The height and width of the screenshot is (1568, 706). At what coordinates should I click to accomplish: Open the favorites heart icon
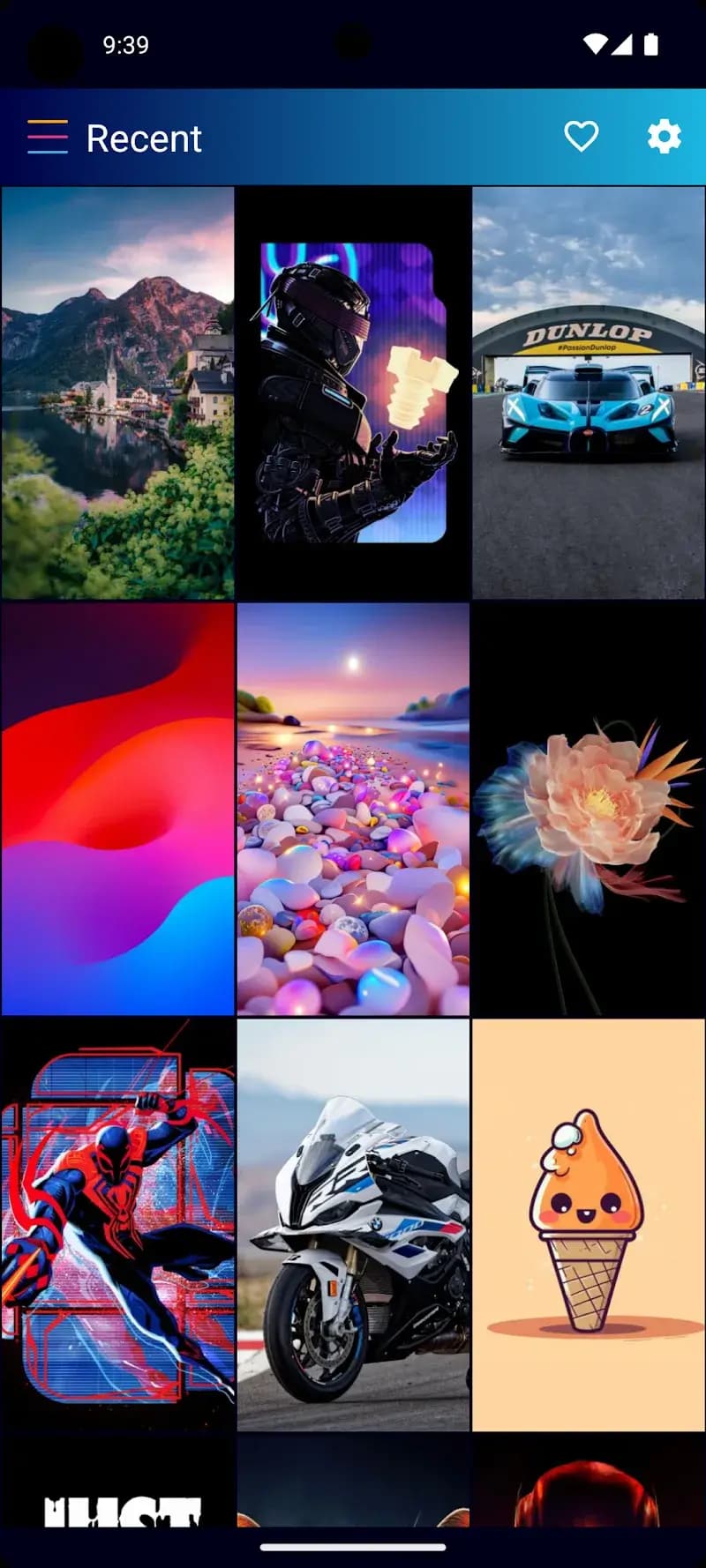[582, 137]
